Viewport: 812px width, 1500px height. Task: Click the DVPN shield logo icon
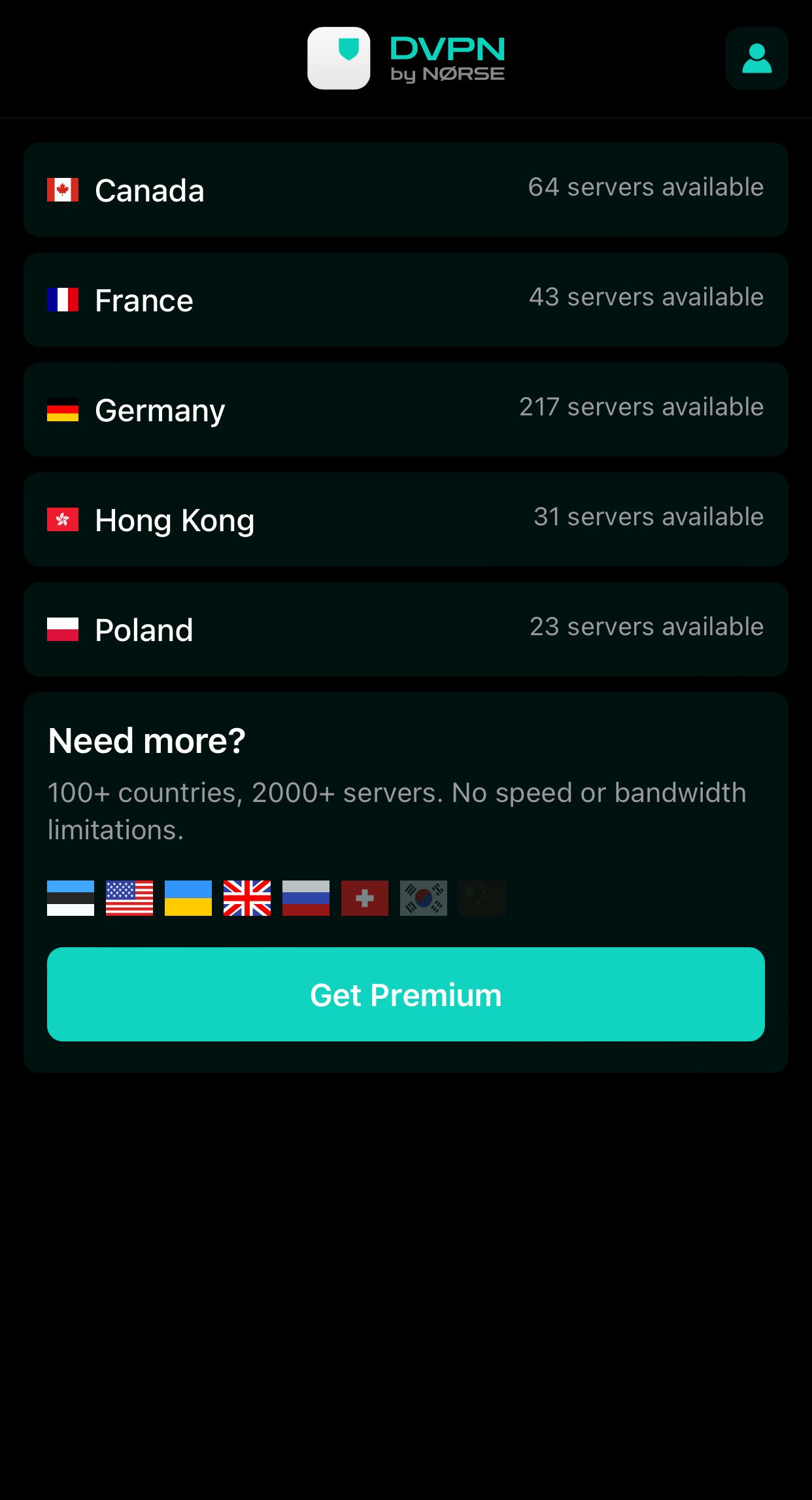click(x=339, y=58)
